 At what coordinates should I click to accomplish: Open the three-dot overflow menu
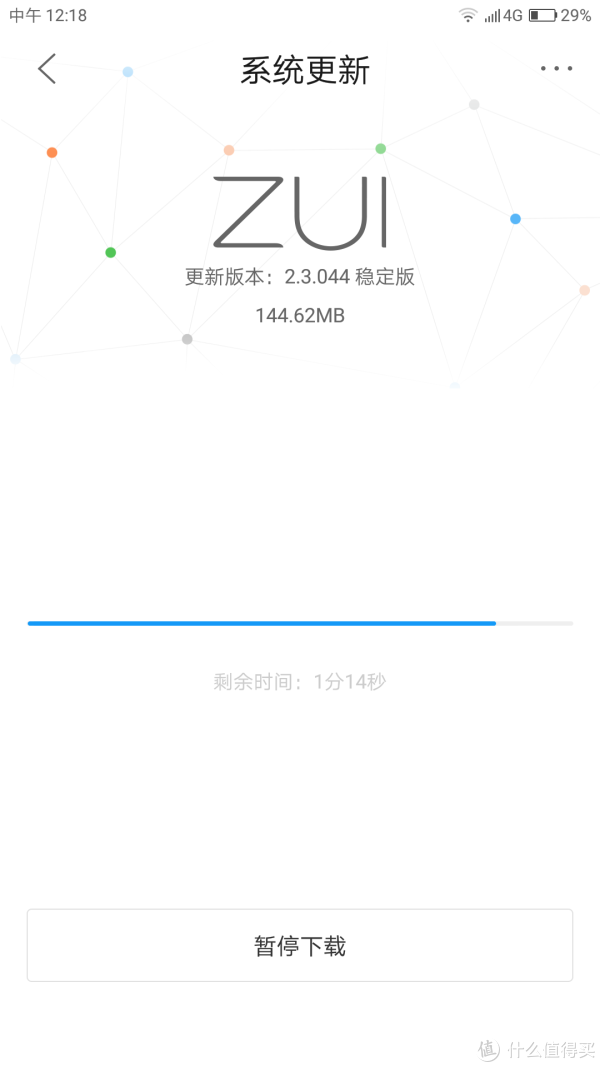pos(556,69)
